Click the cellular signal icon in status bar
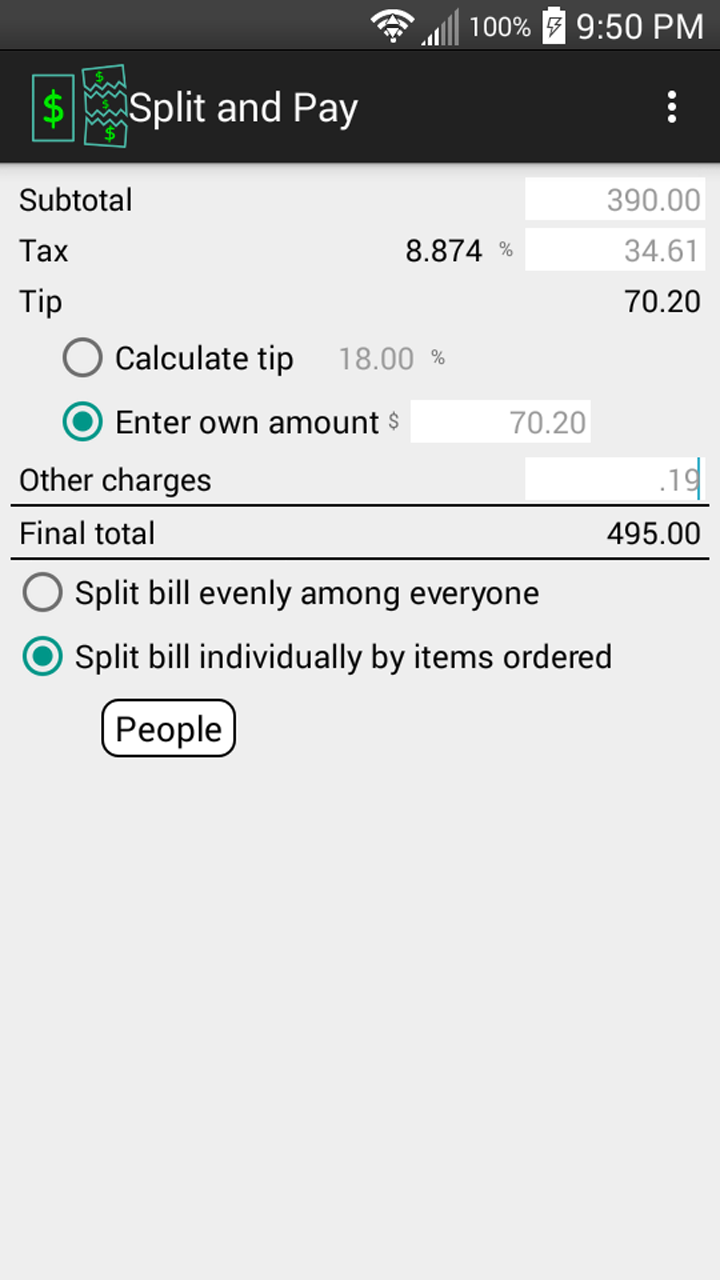 441,27
